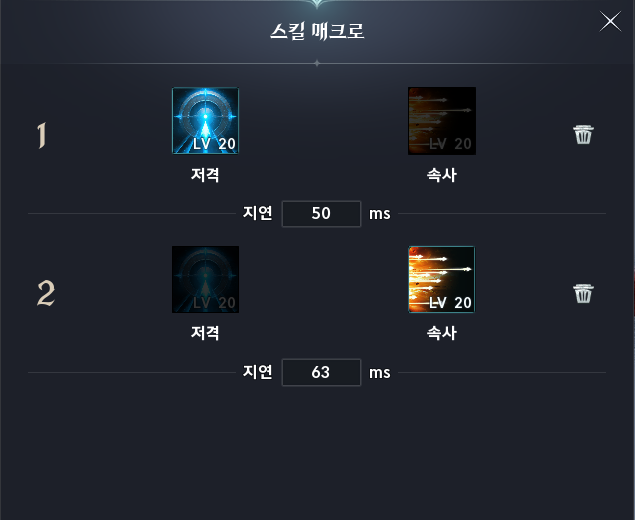Select the 저격 skill in macro 1
The width and height of the screenshot is (635, 520).
point(205,121)
